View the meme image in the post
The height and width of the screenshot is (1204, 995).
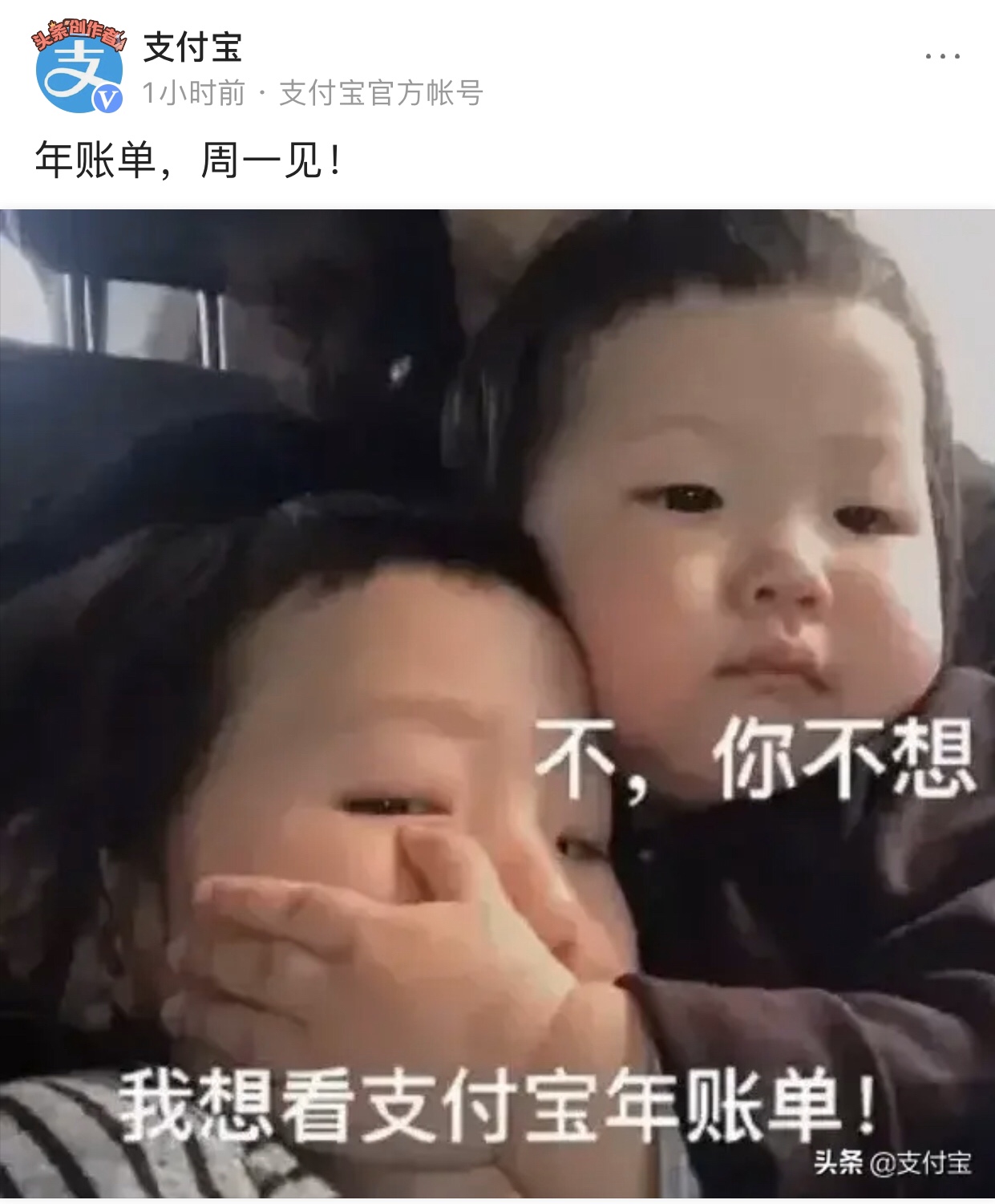(x=497, y=706)
